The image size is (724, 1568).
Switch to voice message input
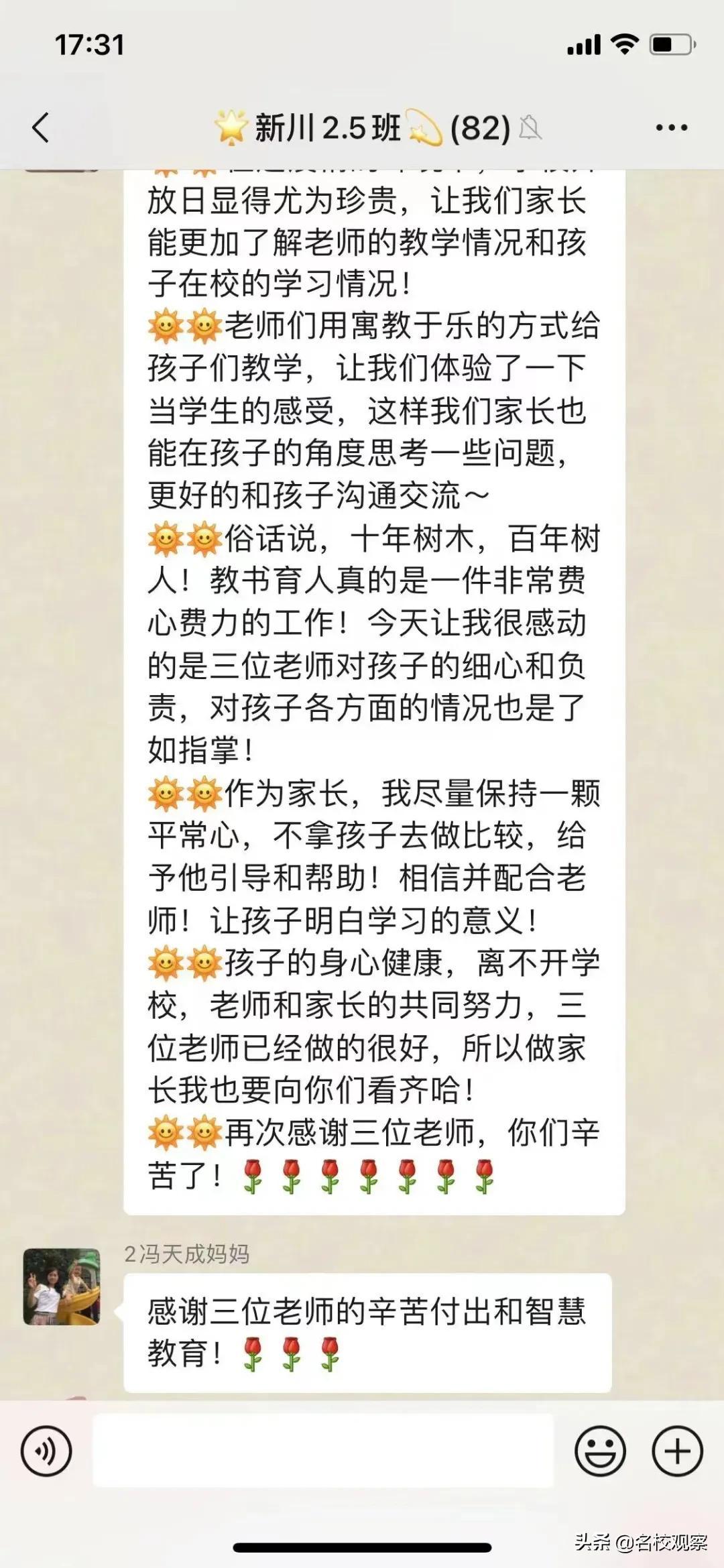tap(46, 1451)
